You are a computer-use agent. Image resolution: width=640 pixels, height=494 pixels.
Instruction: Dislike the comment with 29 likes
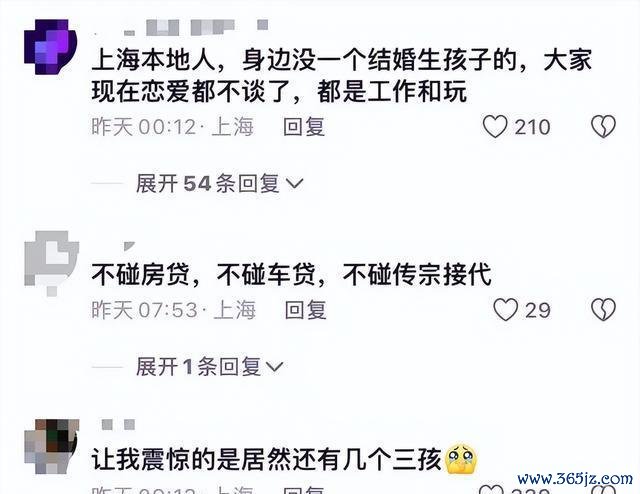pos(602,309)
